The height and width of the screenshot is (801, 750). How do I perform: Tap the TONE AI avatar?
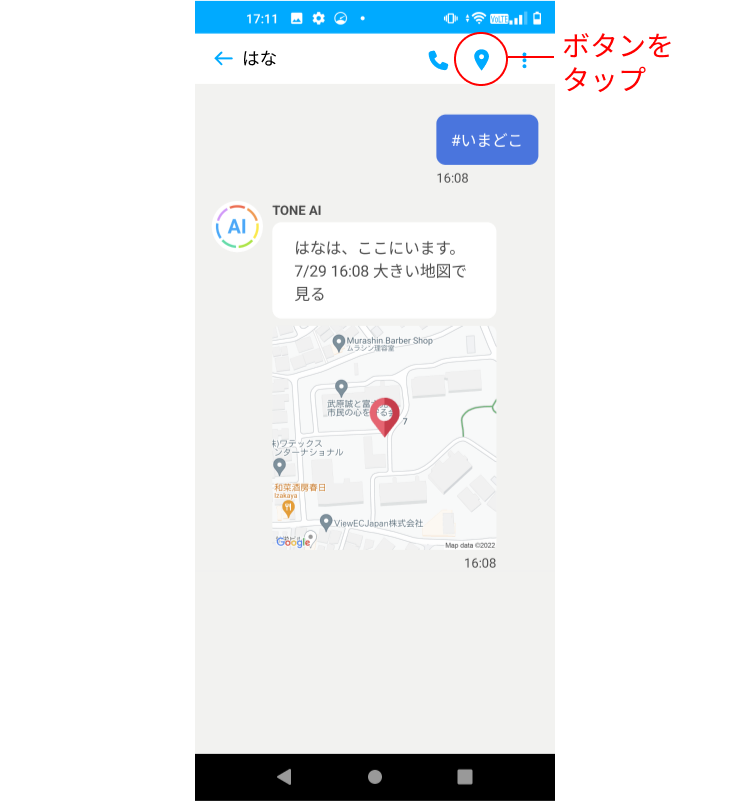(x=237, y=227)
